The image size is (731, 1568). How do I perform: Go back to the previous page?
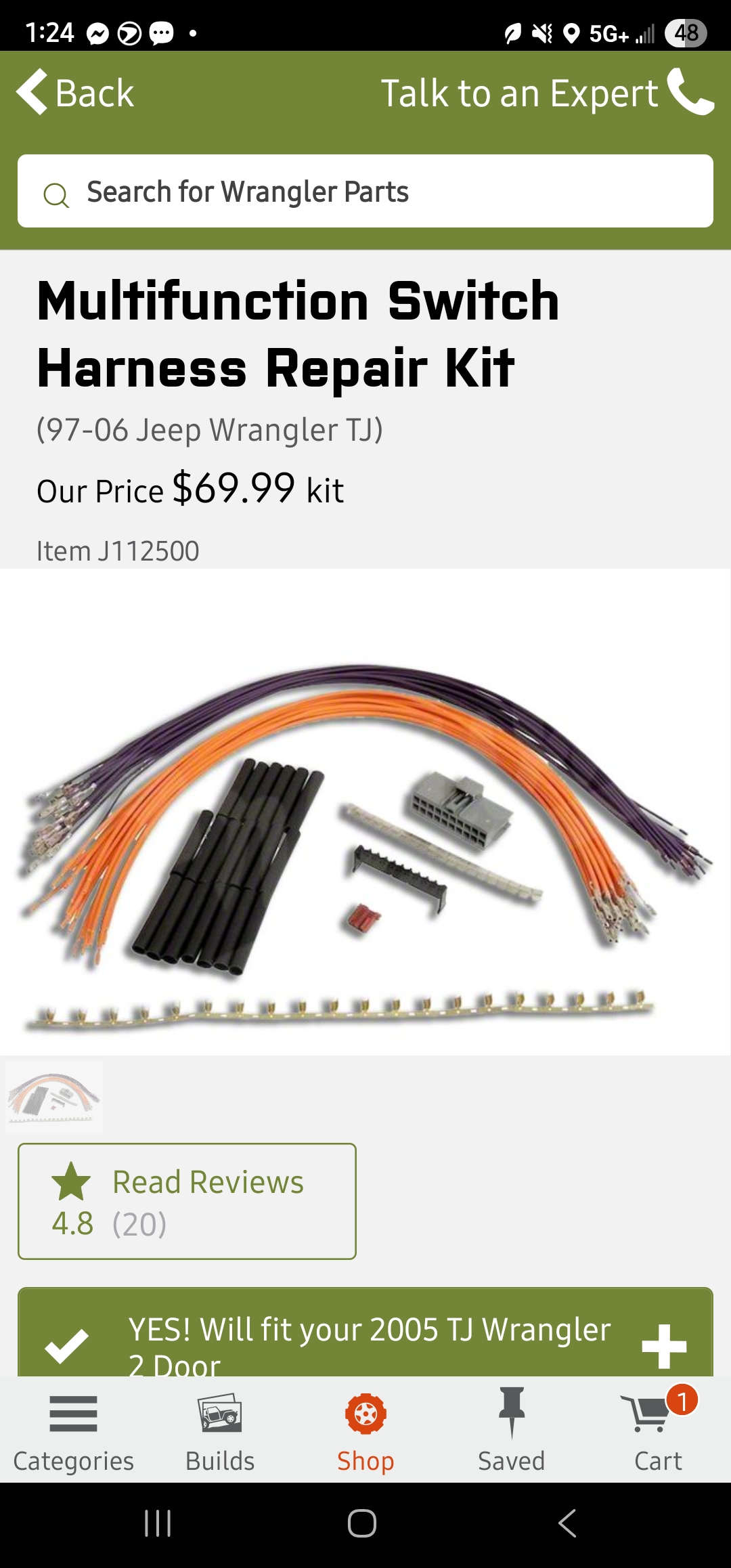pyautogui.click(x=76, y=93)
